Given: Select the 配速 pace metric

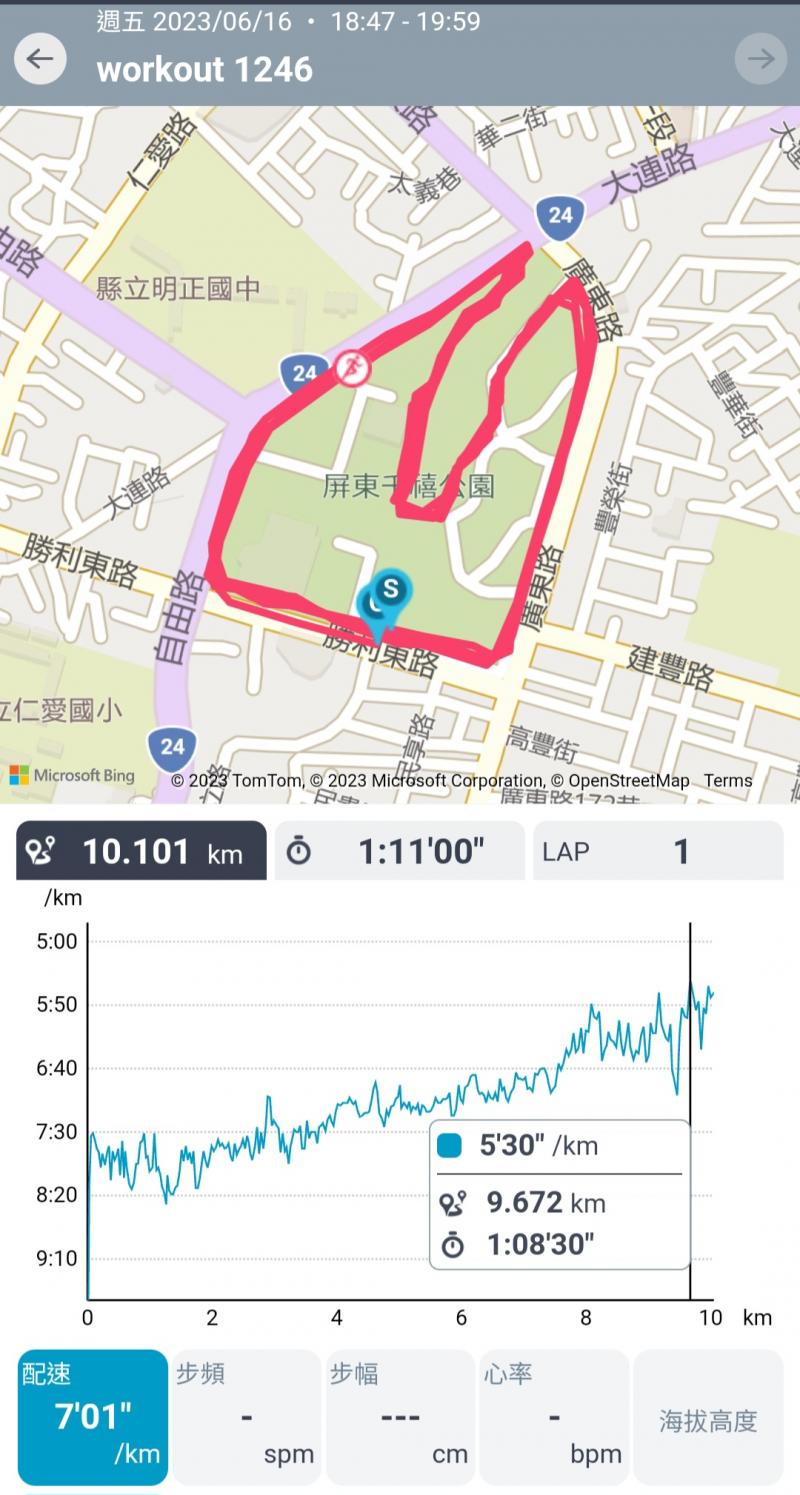Looking at the screenshot, I should (92, 1416).
